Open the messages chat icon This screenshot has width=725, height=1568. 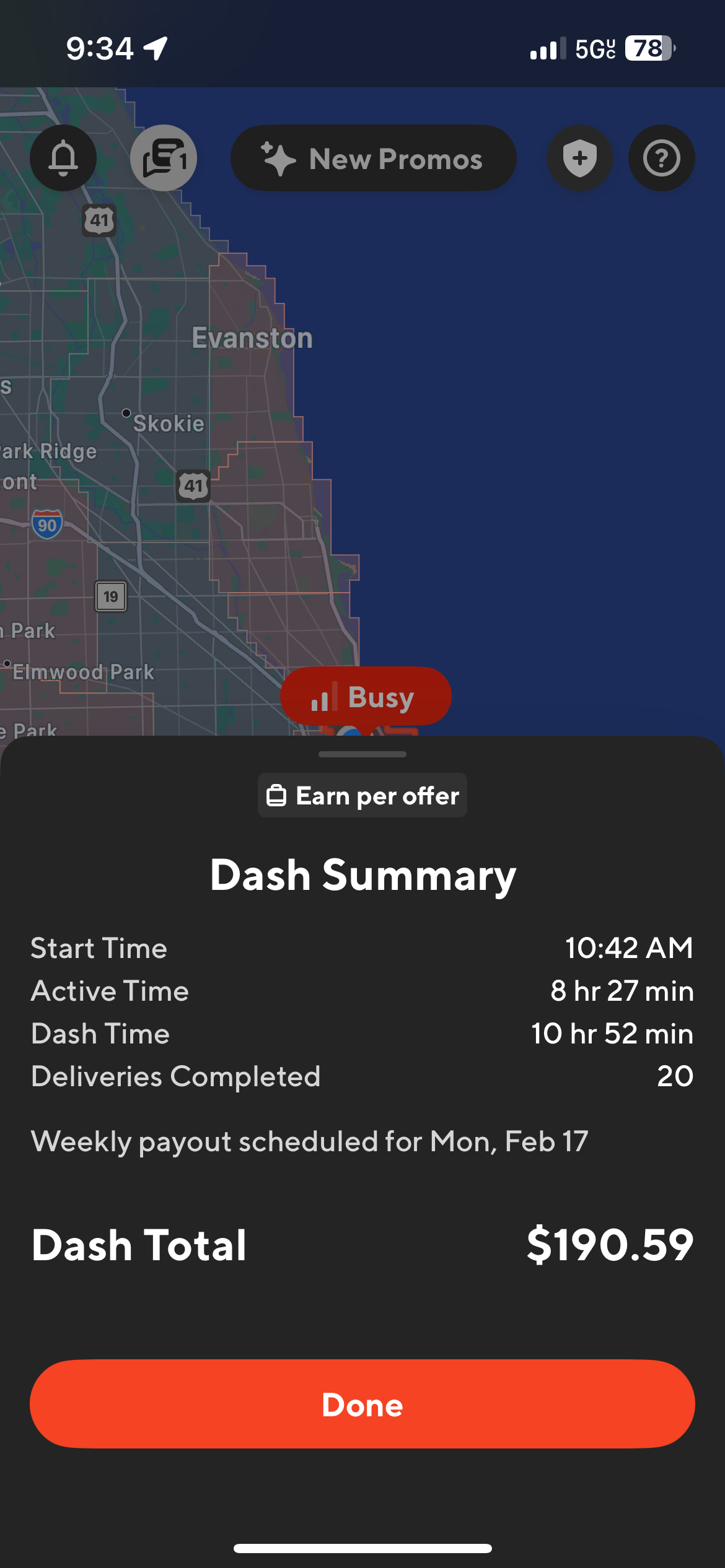[164, 158]
